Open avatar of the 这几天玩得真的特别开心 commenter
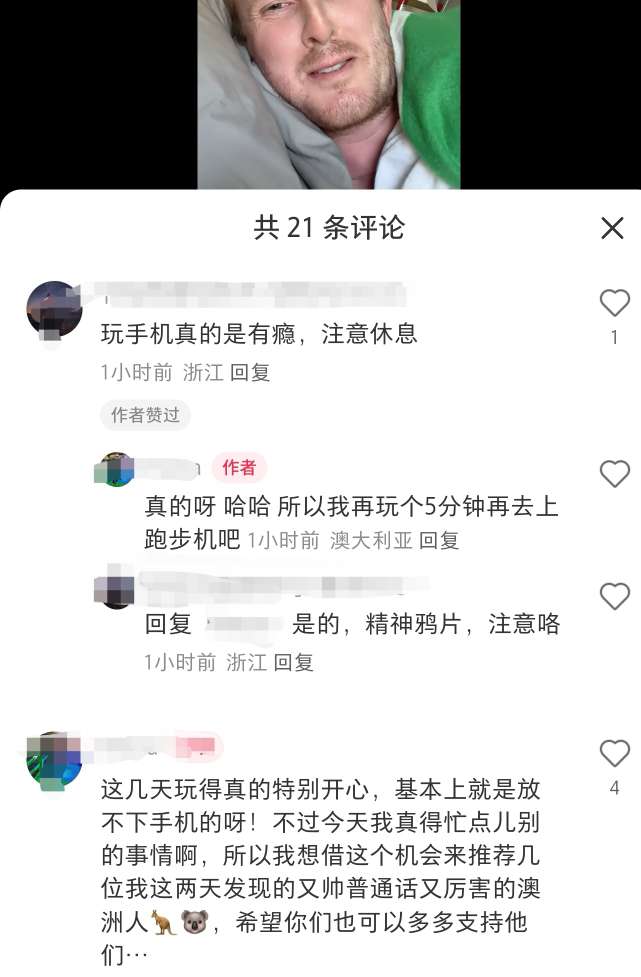 [x=54, y=762]
